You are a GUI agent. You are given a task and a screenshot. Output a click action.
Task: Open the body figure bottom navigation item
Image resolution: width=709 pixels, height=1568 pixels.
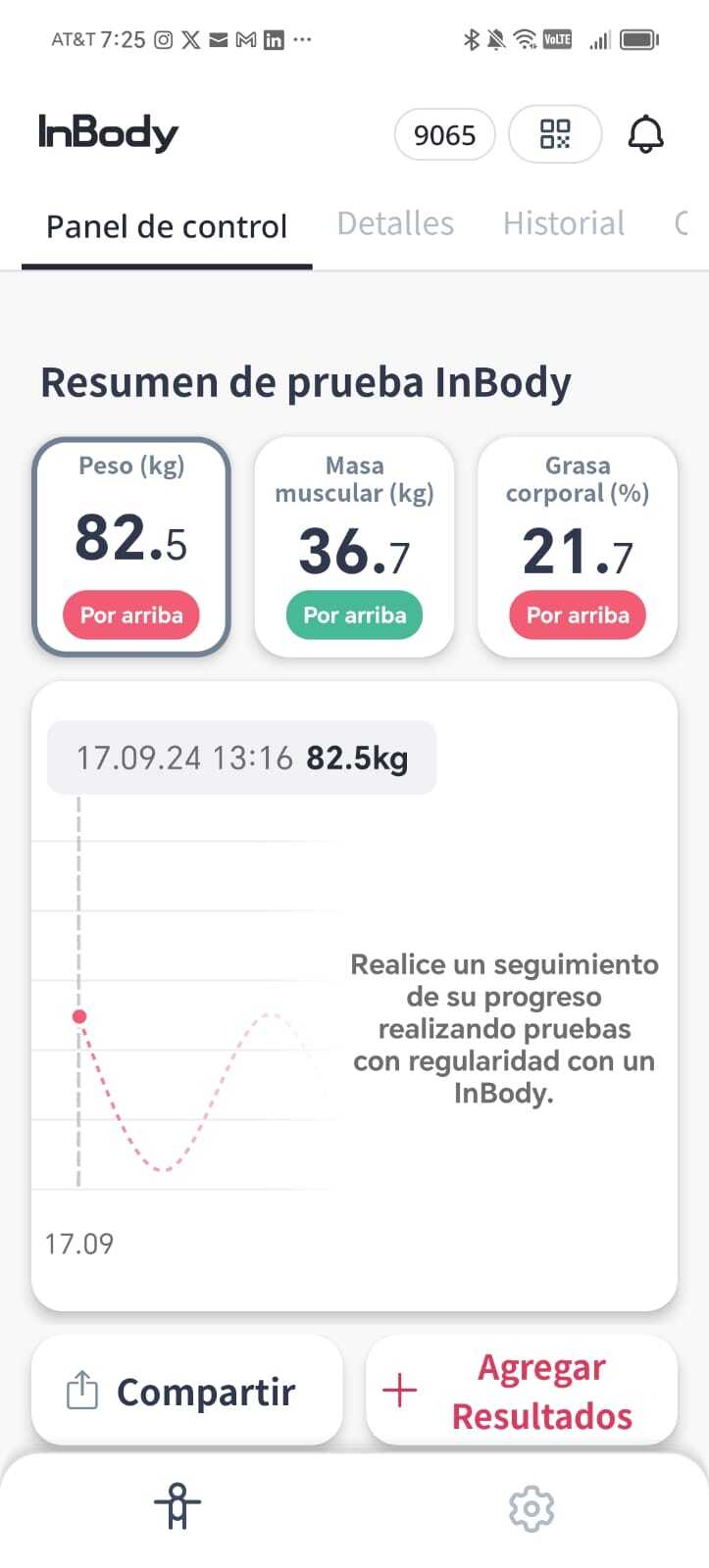177,1507
